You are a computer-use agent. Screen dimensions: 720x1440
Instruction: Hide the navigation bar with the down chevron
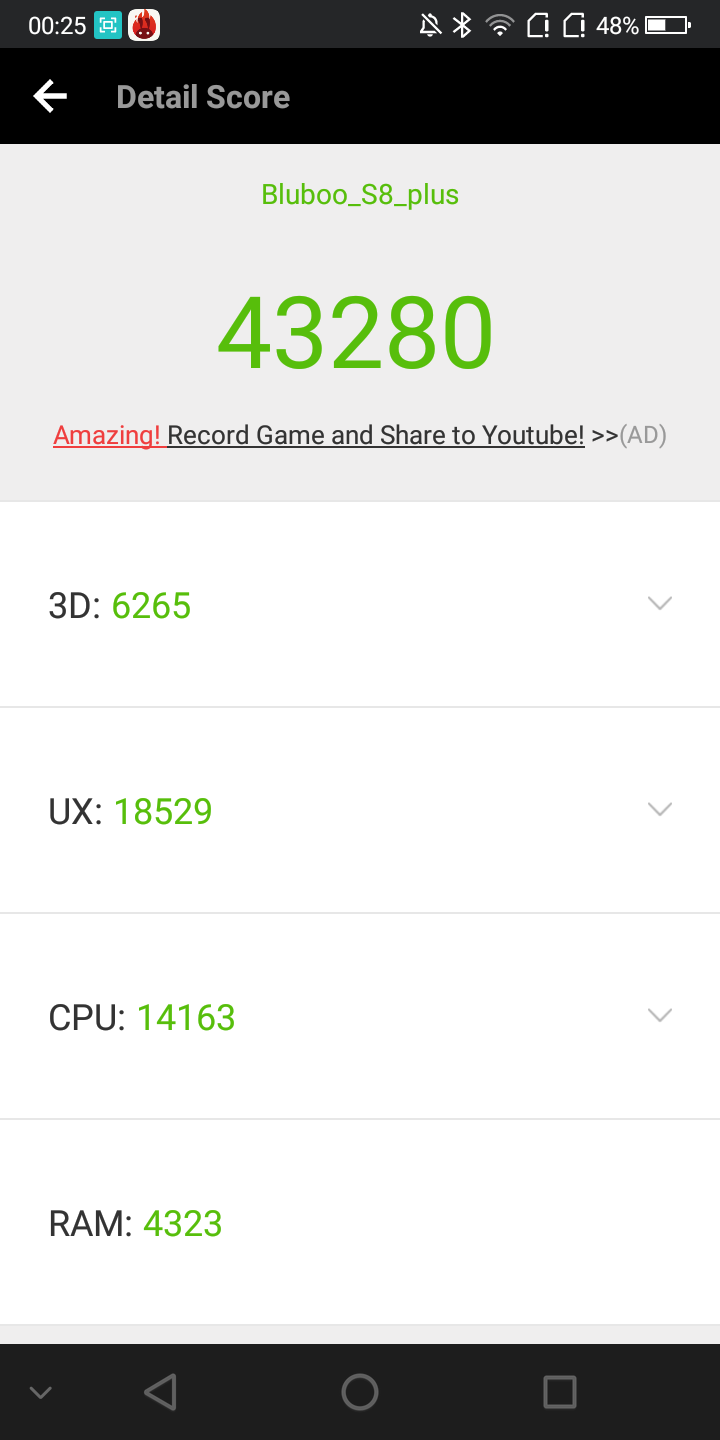coord(40,1392)
